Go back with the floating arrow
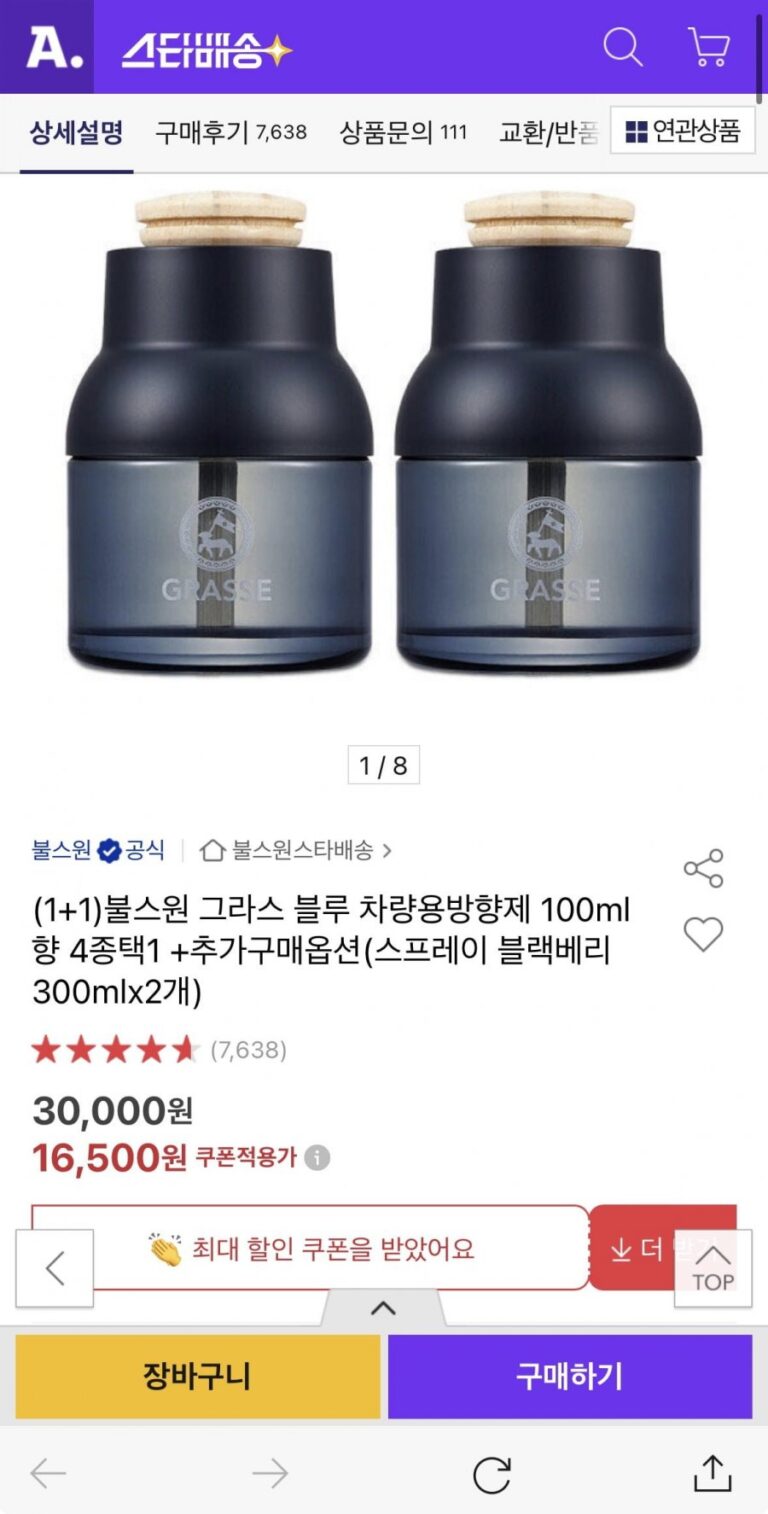768x1514 pixels. [x=55, y=1268]
